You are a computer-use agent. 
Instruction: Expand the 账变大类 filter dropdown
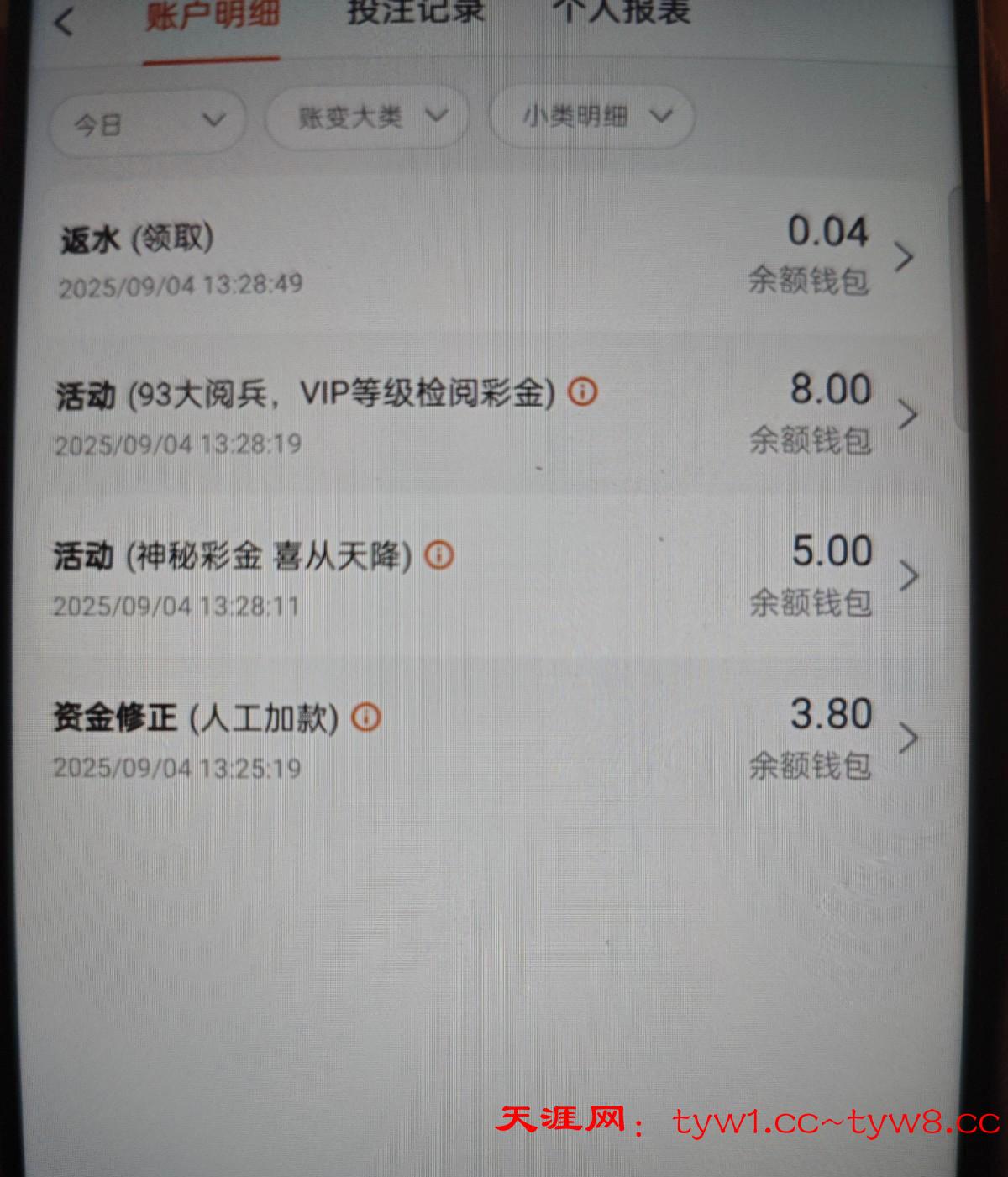[367, 117]
